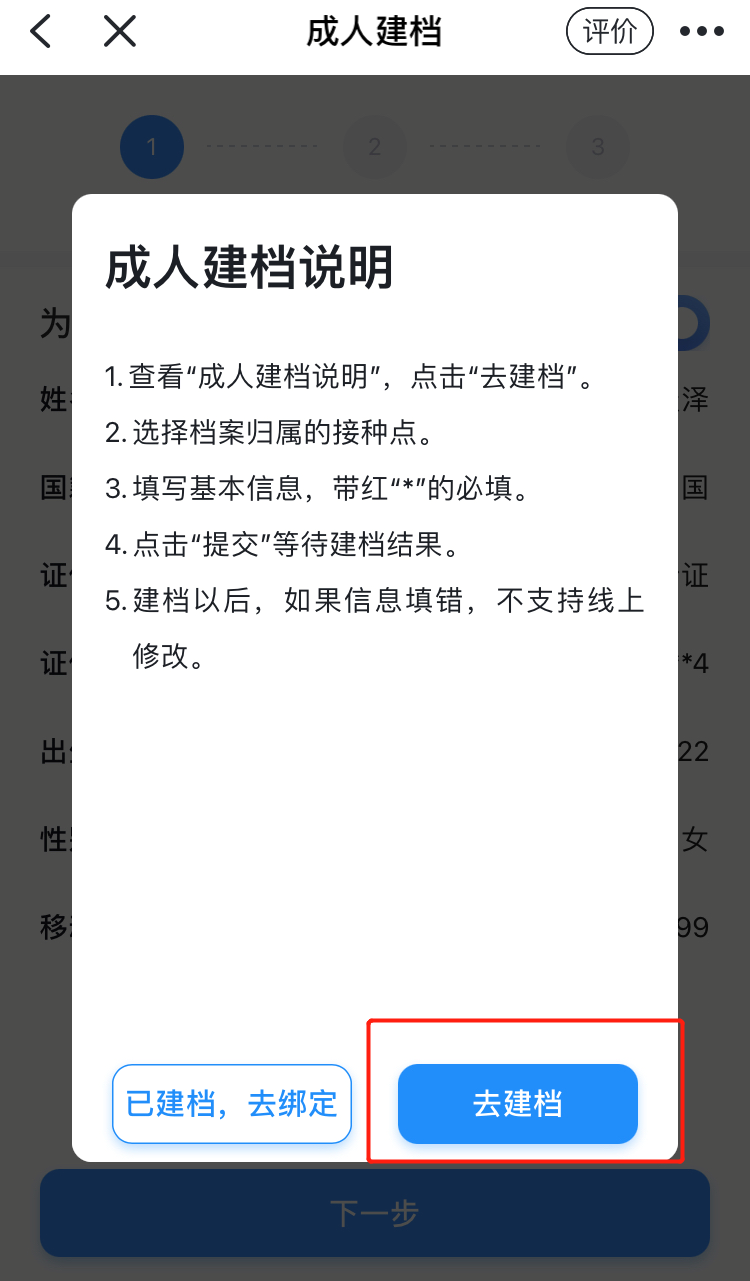Close the mini program with X
The height and width of the screenshot is (1281, 750).
click(120, 32)
